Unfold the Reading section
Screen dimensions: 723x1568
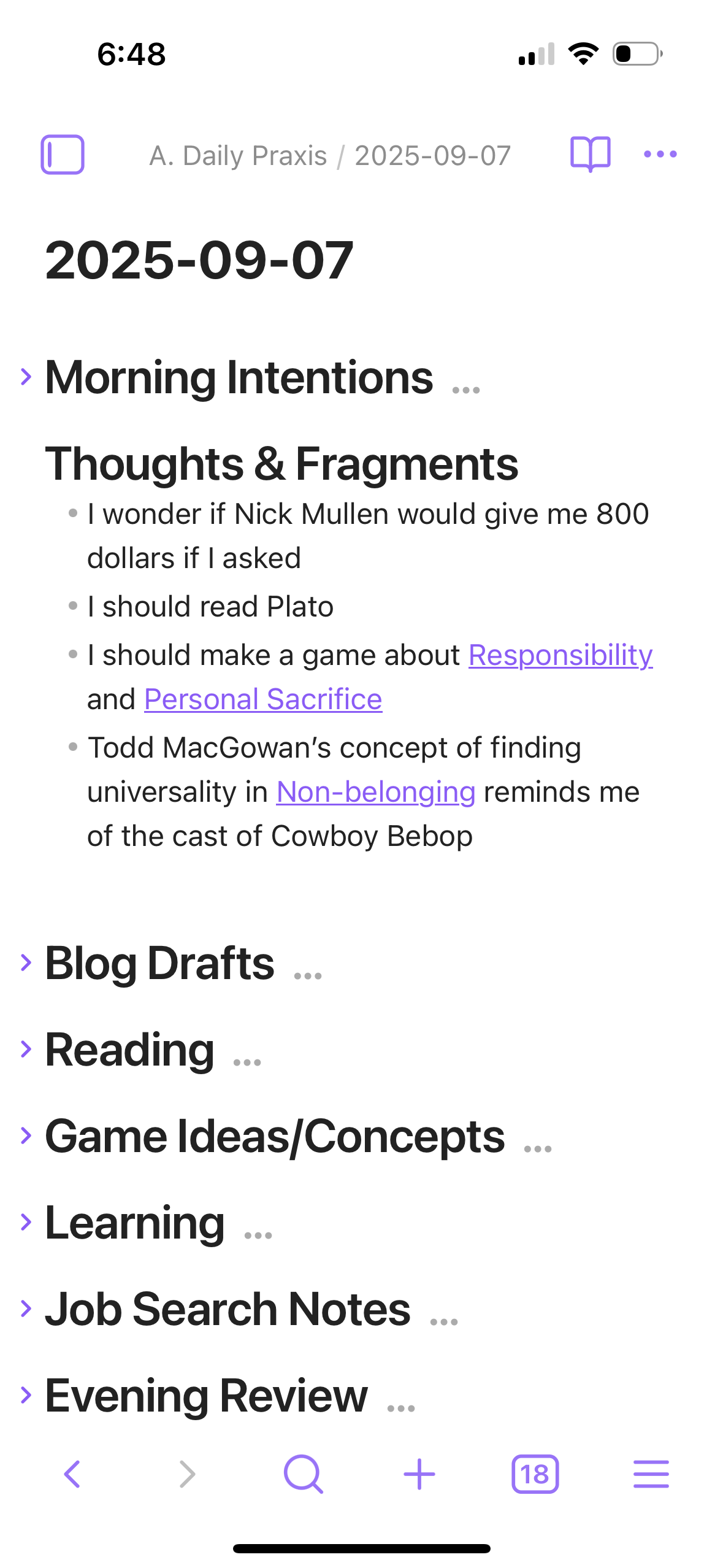[x=26, y=1049]
